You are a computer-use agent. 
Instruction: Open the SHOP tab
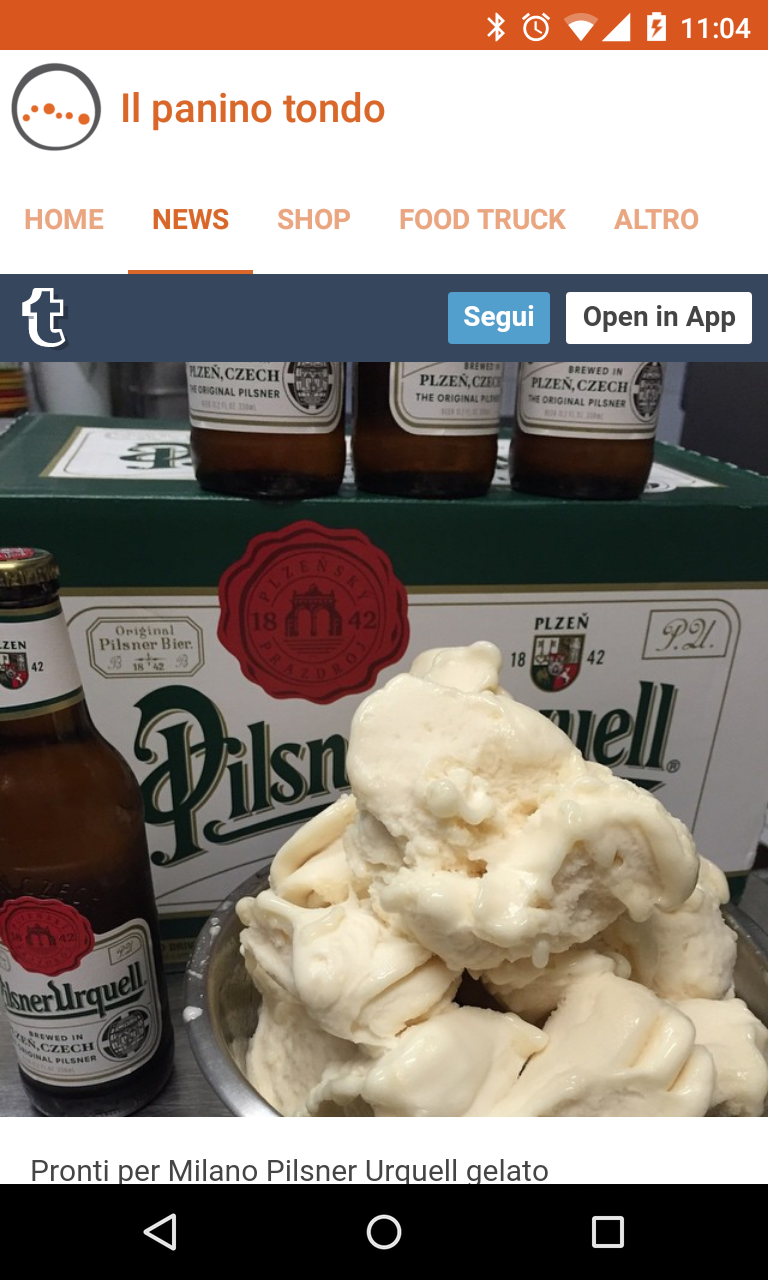click(x=314, y=220)
